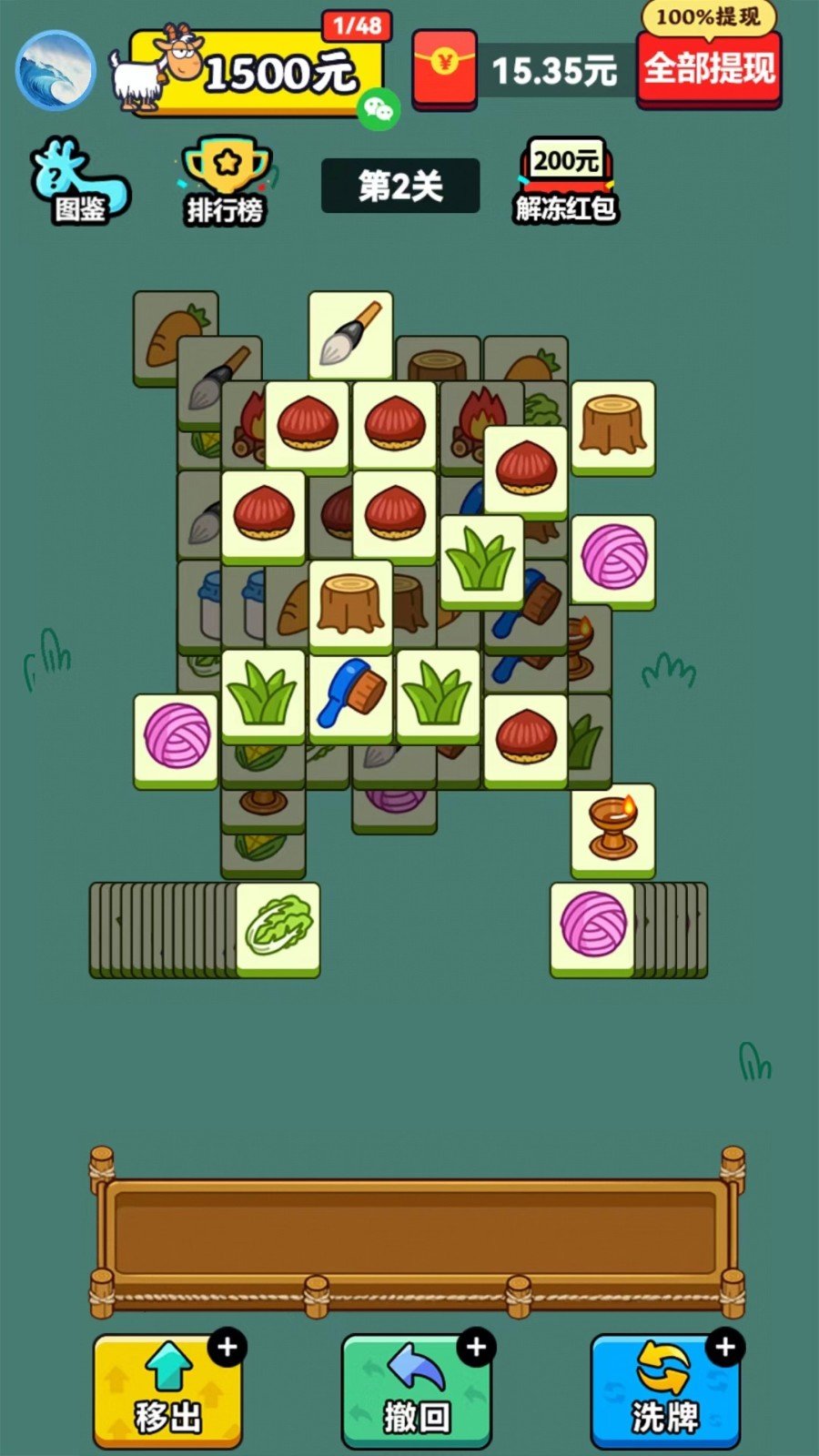Withdraw all with 全部提现 button
This screenshot has width=819, height=1456.
point(708,69)
